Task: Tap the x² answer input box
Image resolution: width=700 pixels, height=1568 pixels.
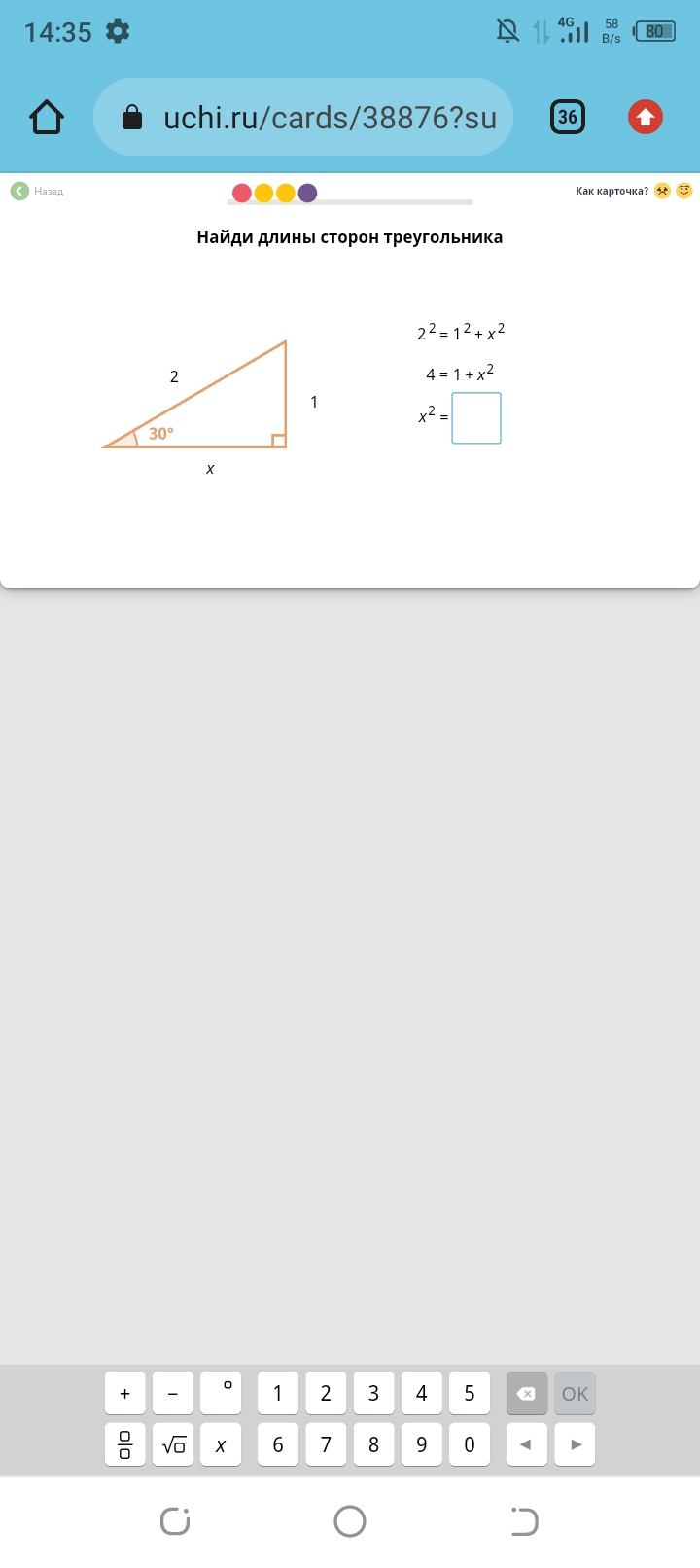Action: (476, 418)
